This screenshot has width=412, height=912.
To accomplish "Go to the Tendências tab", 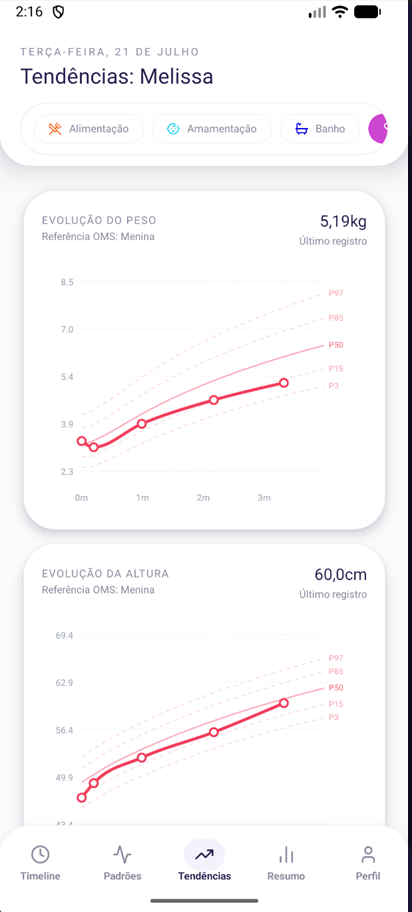I will tap(204, 863).
